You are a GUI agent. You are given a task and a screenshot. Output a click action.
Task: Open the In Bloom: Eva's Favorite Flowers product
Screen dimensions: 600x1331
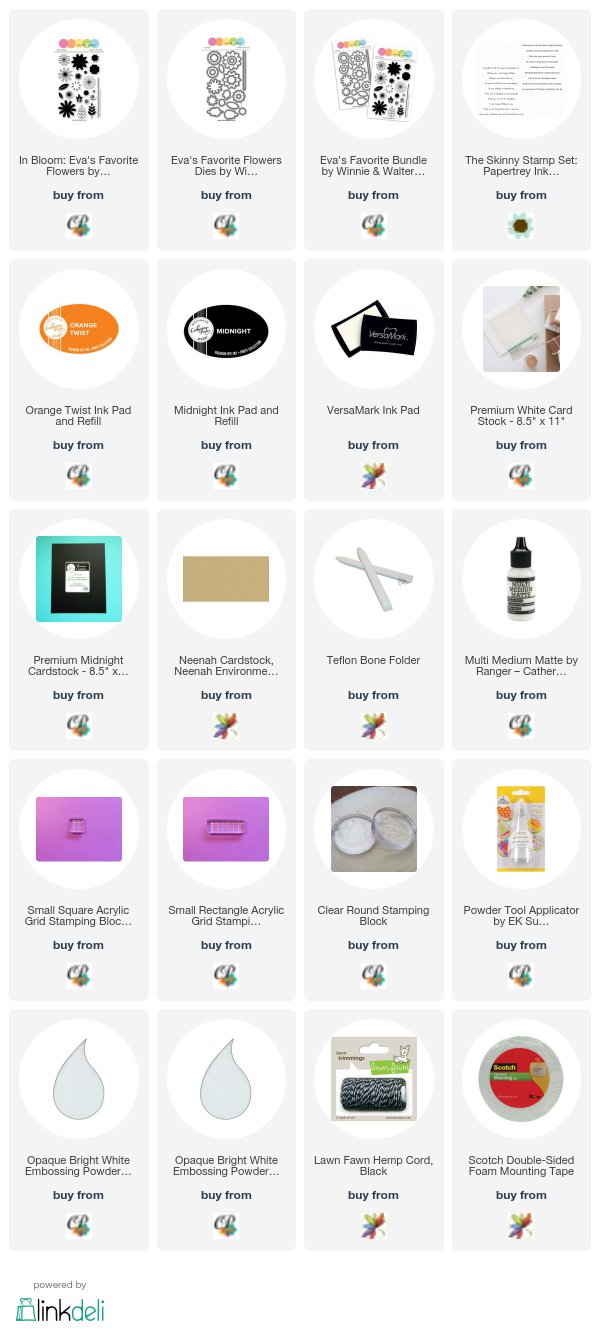[x=79, y=130]
